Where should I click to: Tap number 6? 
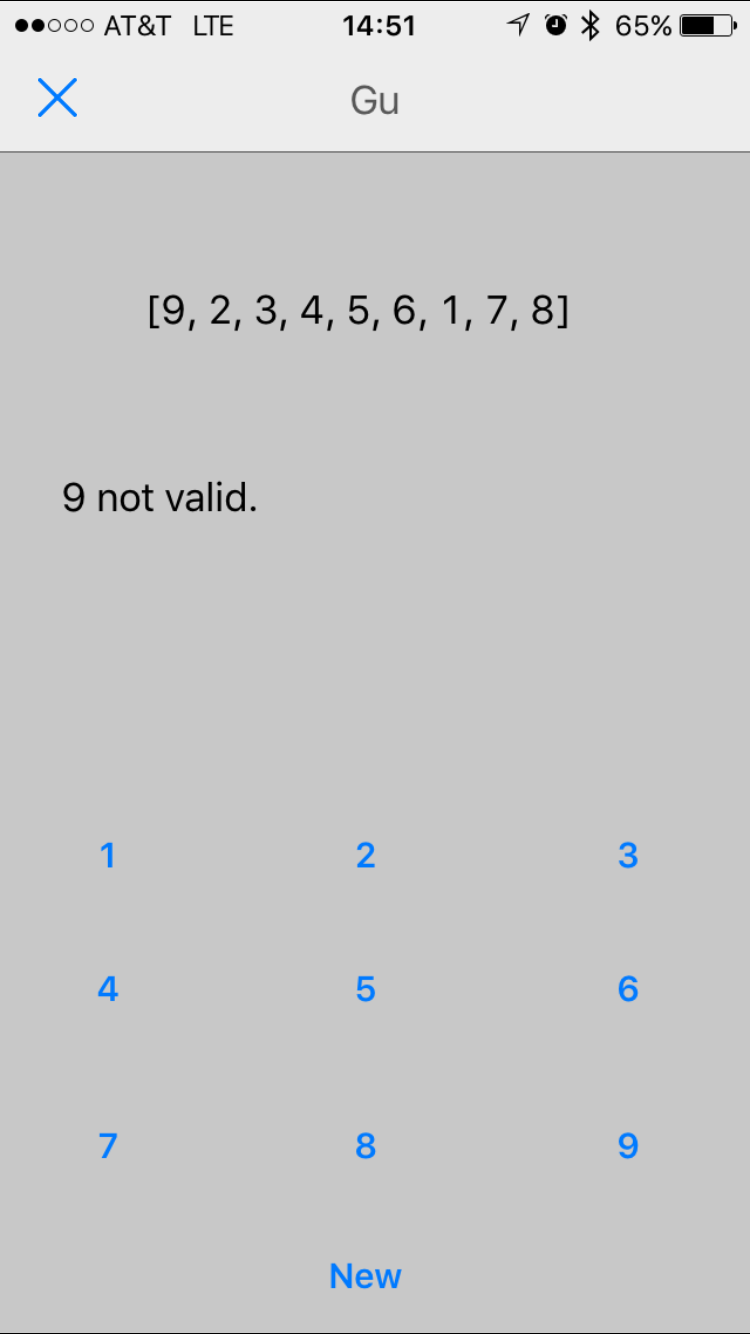tap(628, 990)
